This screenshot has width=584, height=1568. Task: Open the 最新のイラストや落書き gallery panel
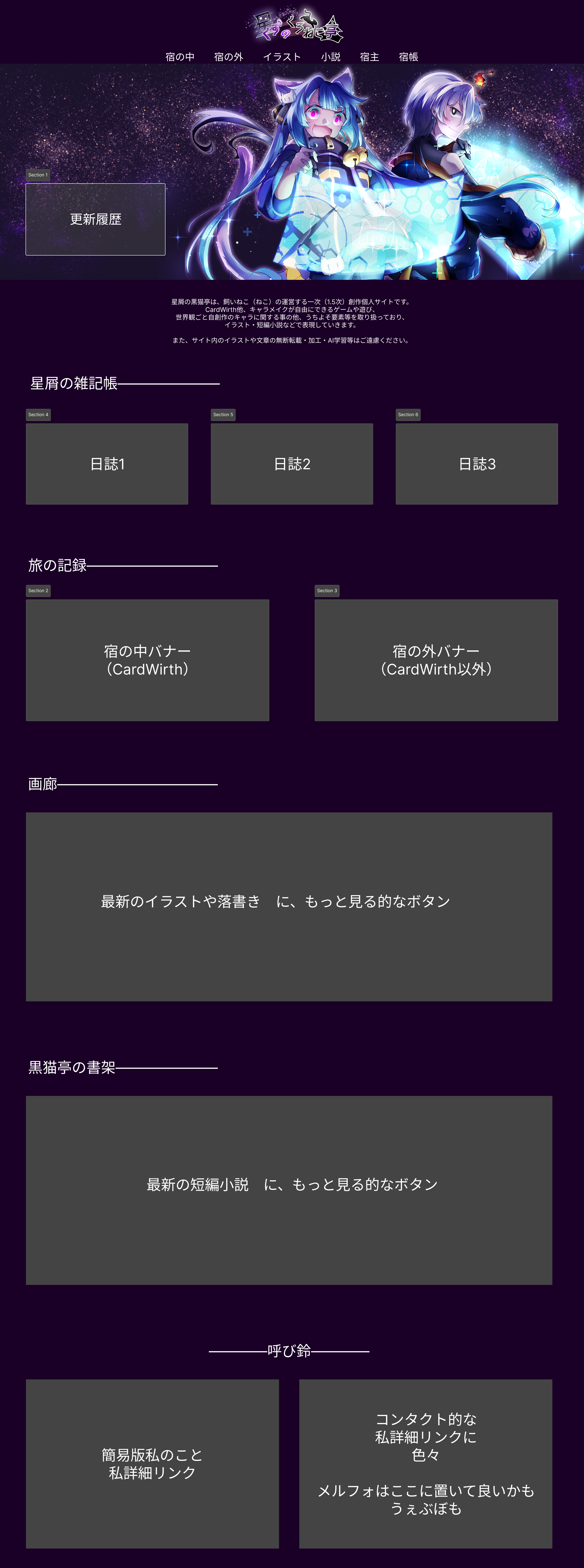coord(289,907)
